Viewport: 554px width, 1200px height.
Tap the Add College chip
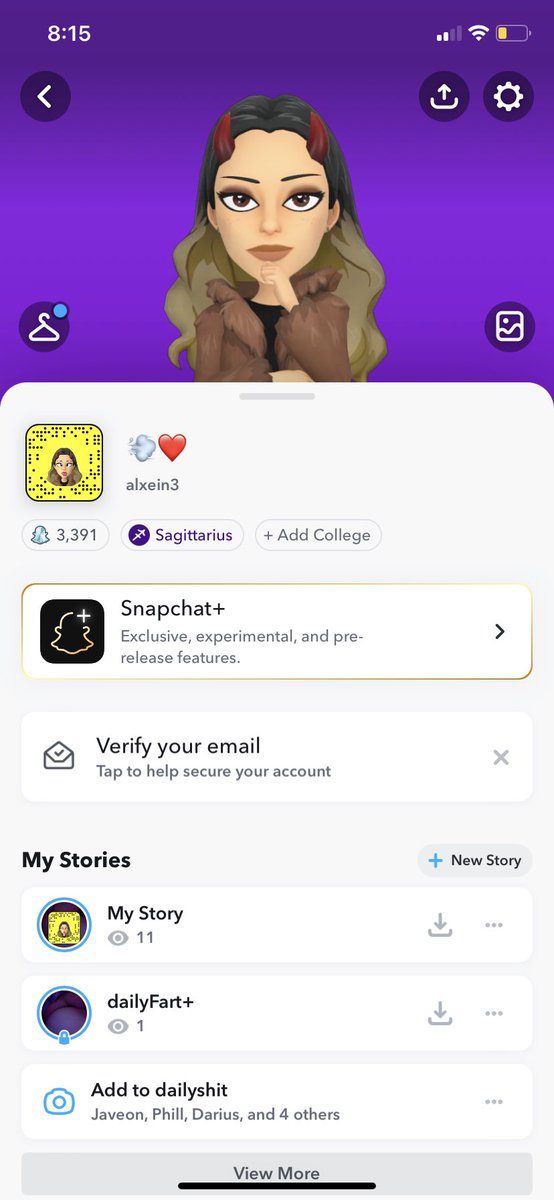pos(318,535)
